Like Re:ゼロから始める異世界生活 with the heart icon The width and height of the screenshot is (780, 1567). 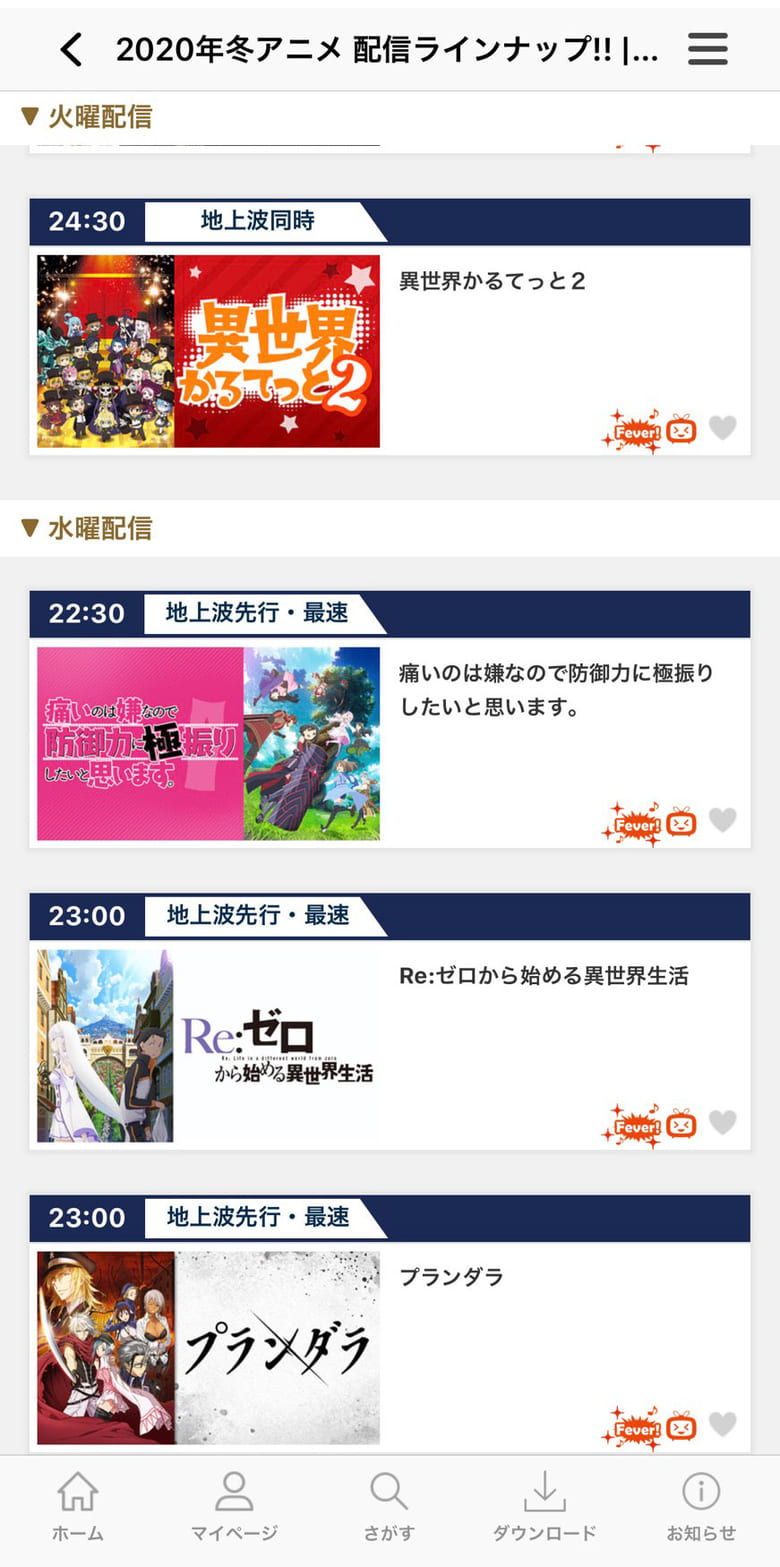pos(722,1123)
